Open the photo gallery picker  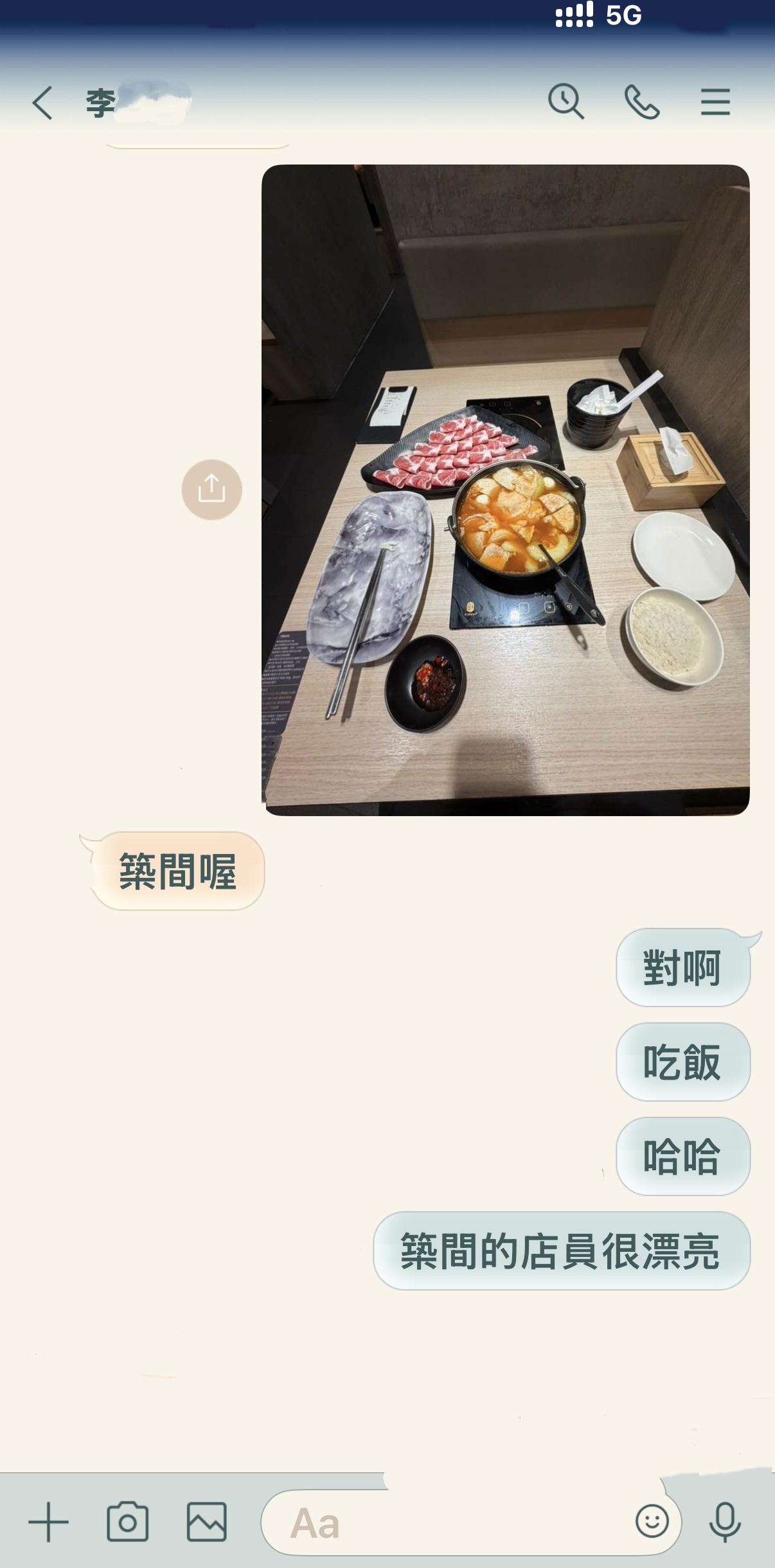206,1522
